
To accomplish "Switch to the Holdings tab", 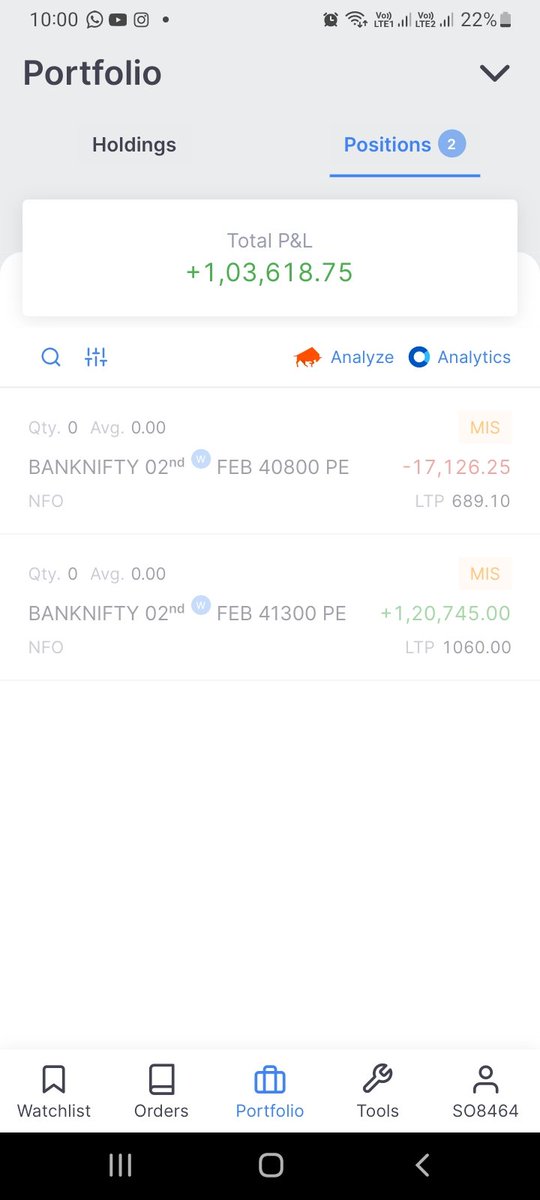I will click(134, 145).
